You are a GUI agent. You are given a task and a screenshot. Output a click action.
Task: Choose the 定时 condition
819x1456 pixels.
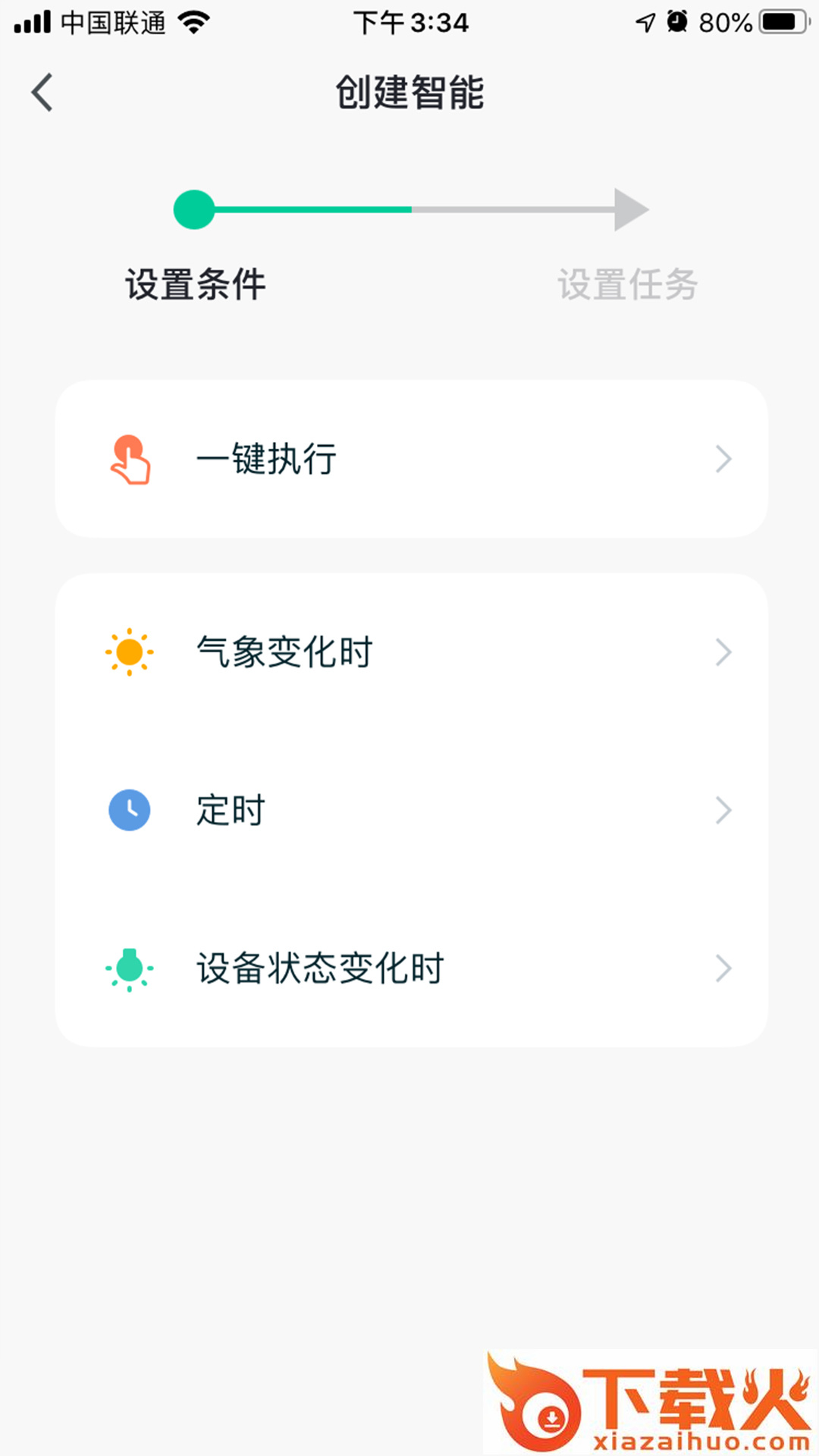(411, 810)
